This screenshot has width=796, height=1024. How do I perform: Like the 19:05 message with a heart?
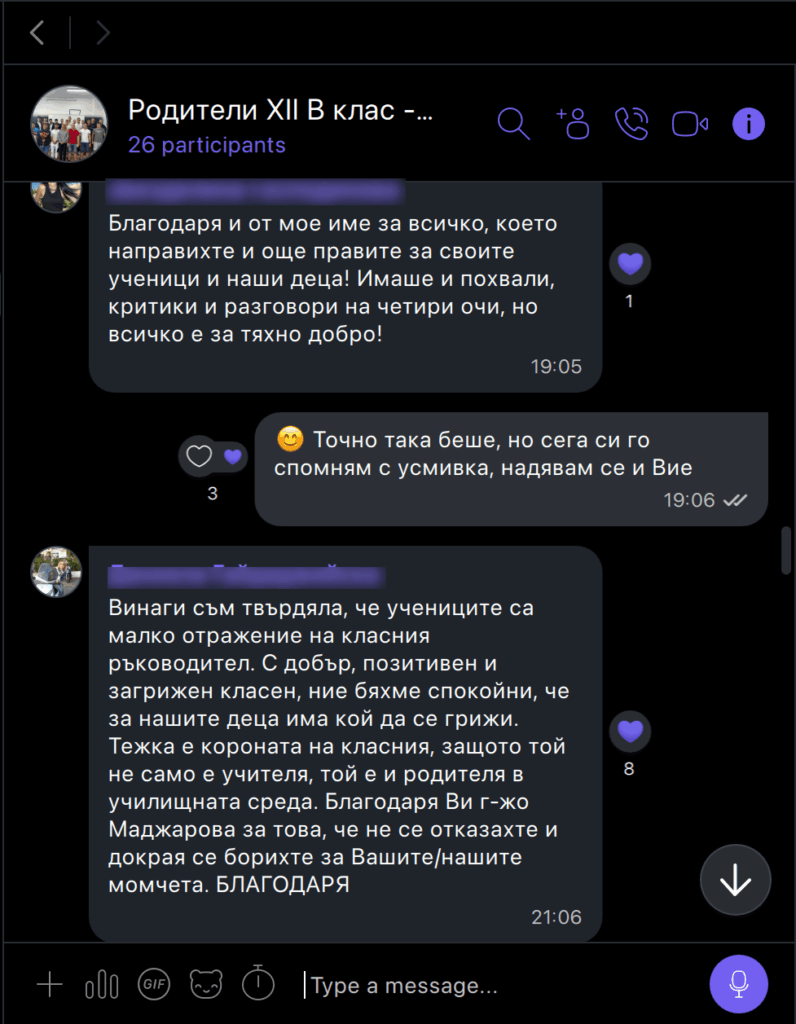pyautogui.click(x=629, y=264)
